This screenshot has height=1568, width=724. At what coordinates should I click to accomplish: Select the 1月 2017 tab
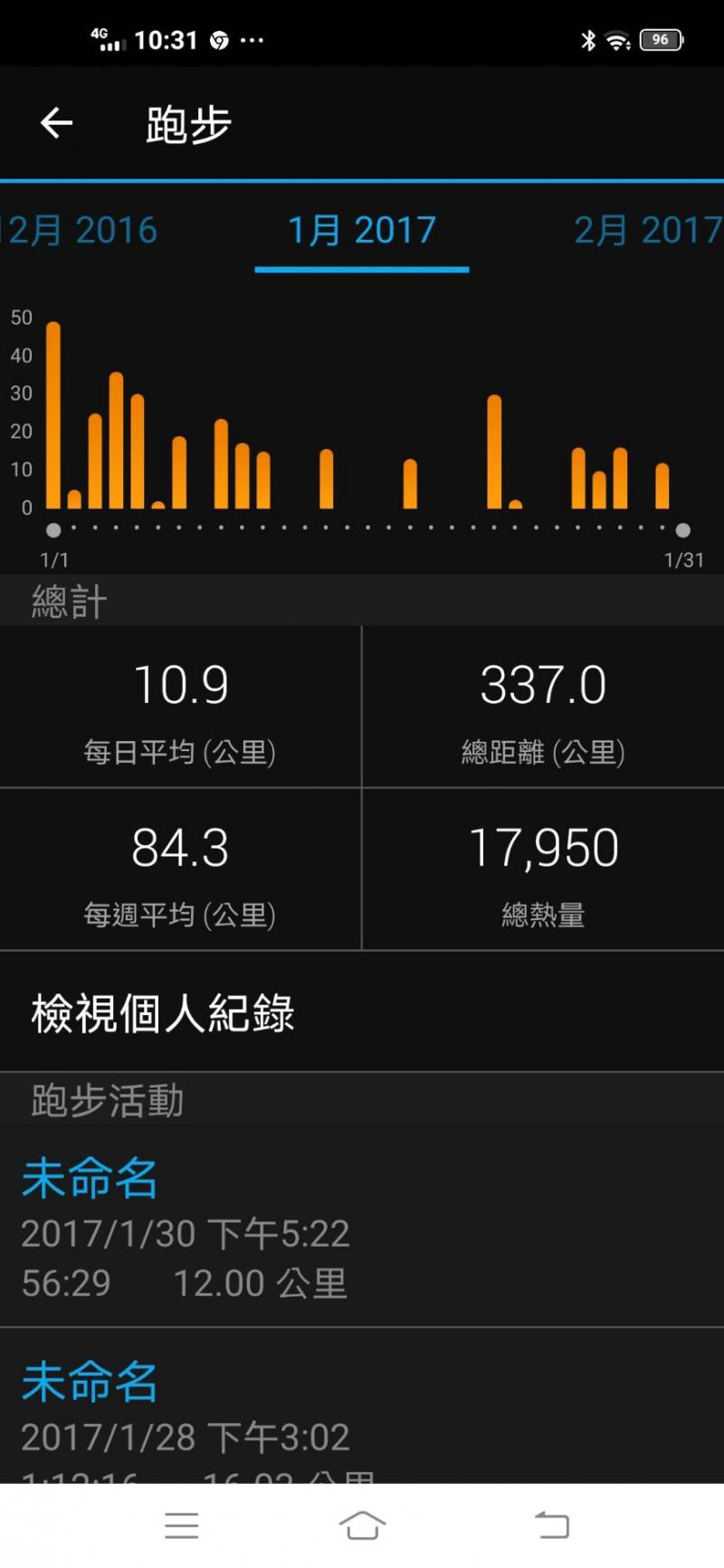coord(362,231)
